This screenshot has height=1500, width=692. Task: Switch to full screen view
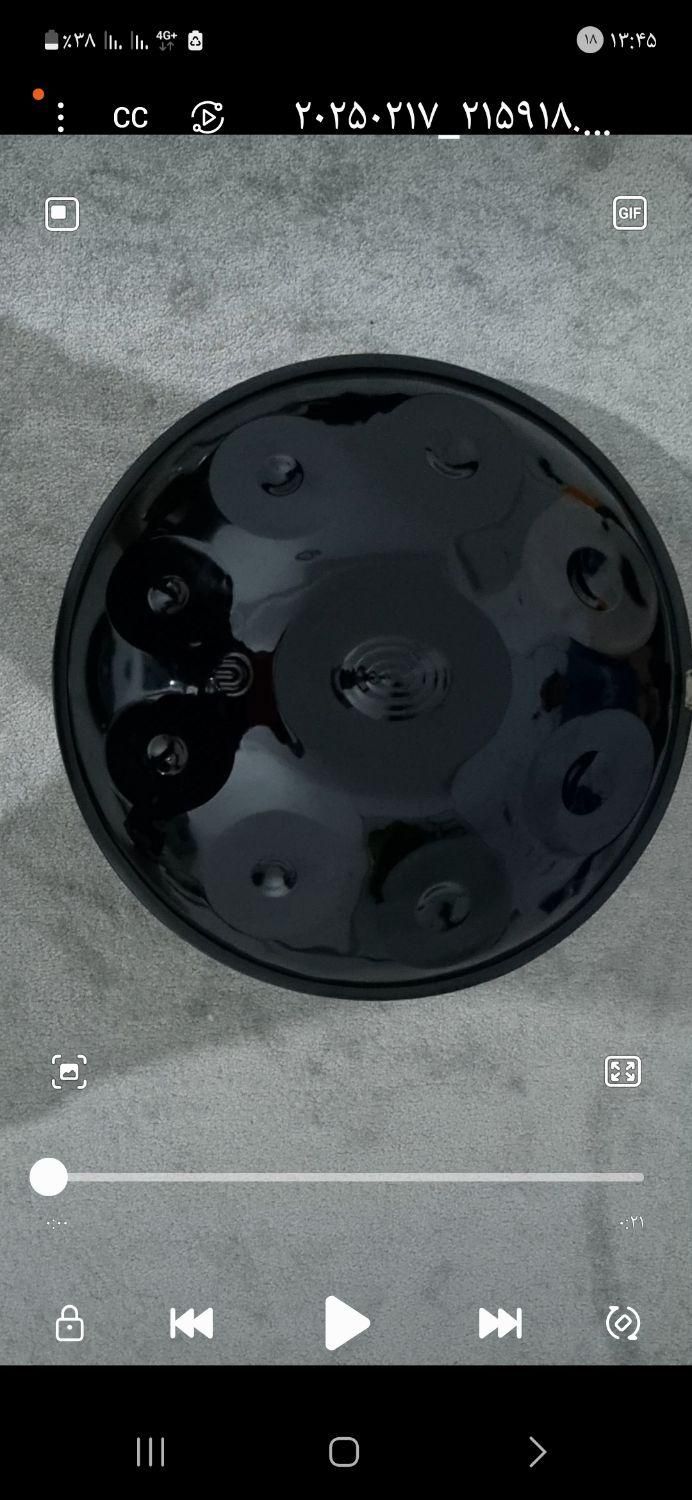[x=623, y=1071]
